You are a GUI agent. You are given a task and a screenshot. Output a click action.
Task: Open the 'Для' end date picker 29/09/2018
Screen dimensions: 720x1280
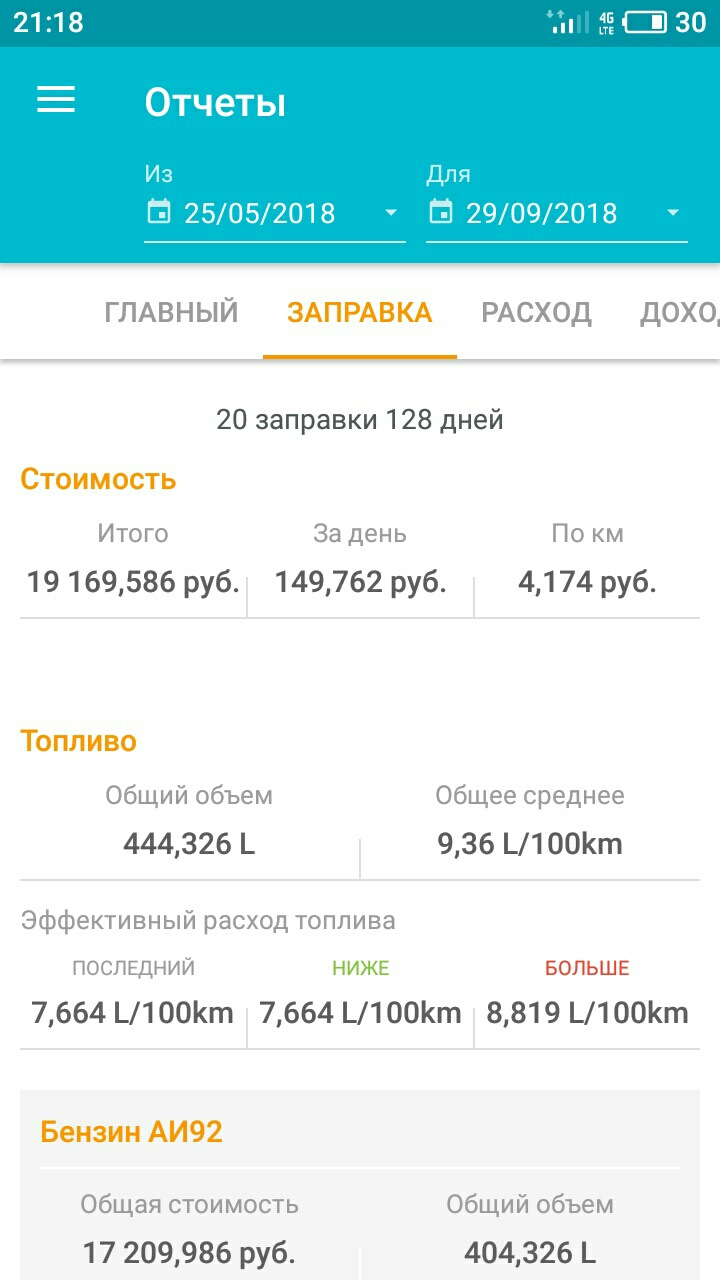pos(556,213)
